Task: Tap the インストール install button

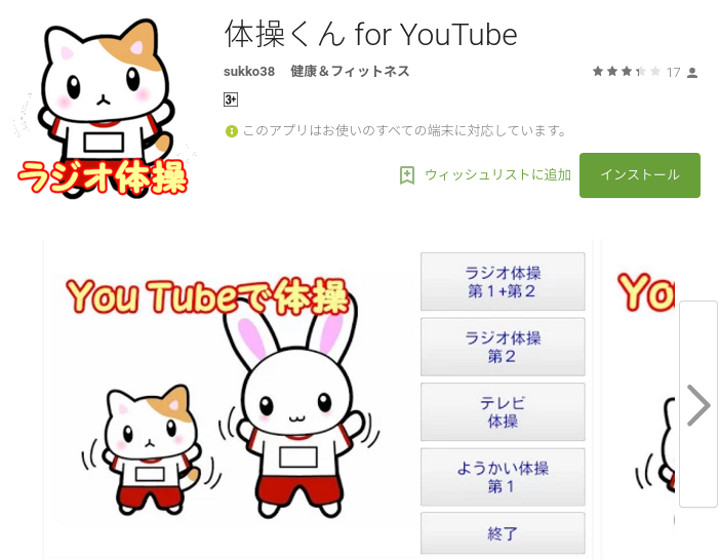Action: click(639, 175)
